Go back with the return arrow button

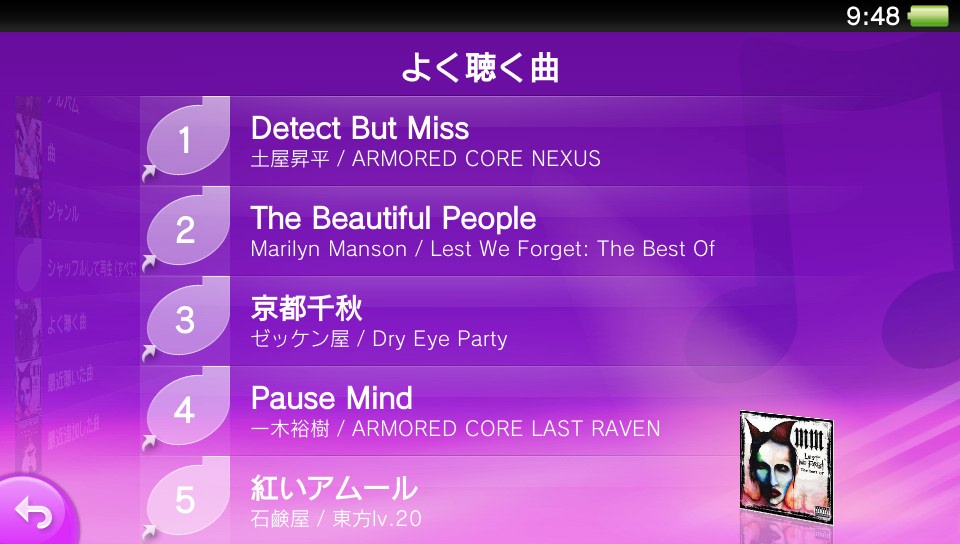click(35, 513)
